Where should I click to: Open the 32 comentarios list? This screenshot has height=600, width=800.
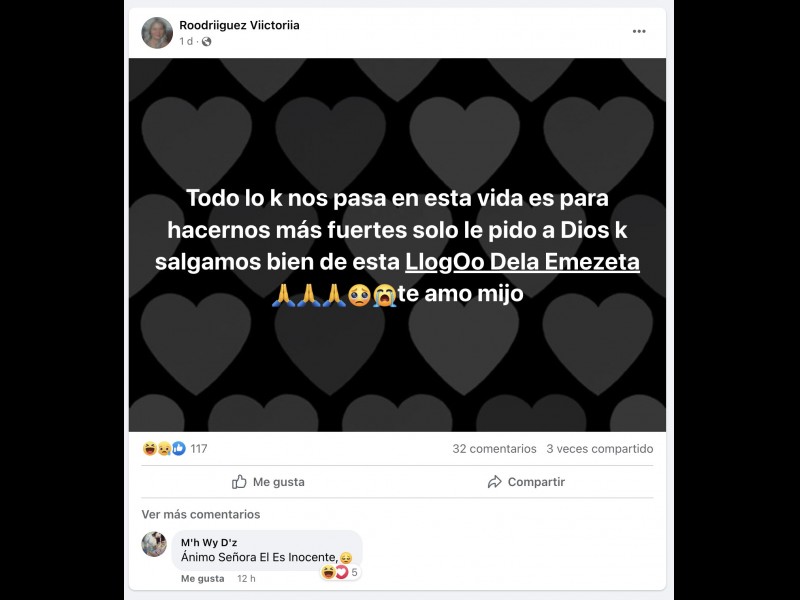tap(494, 449)
